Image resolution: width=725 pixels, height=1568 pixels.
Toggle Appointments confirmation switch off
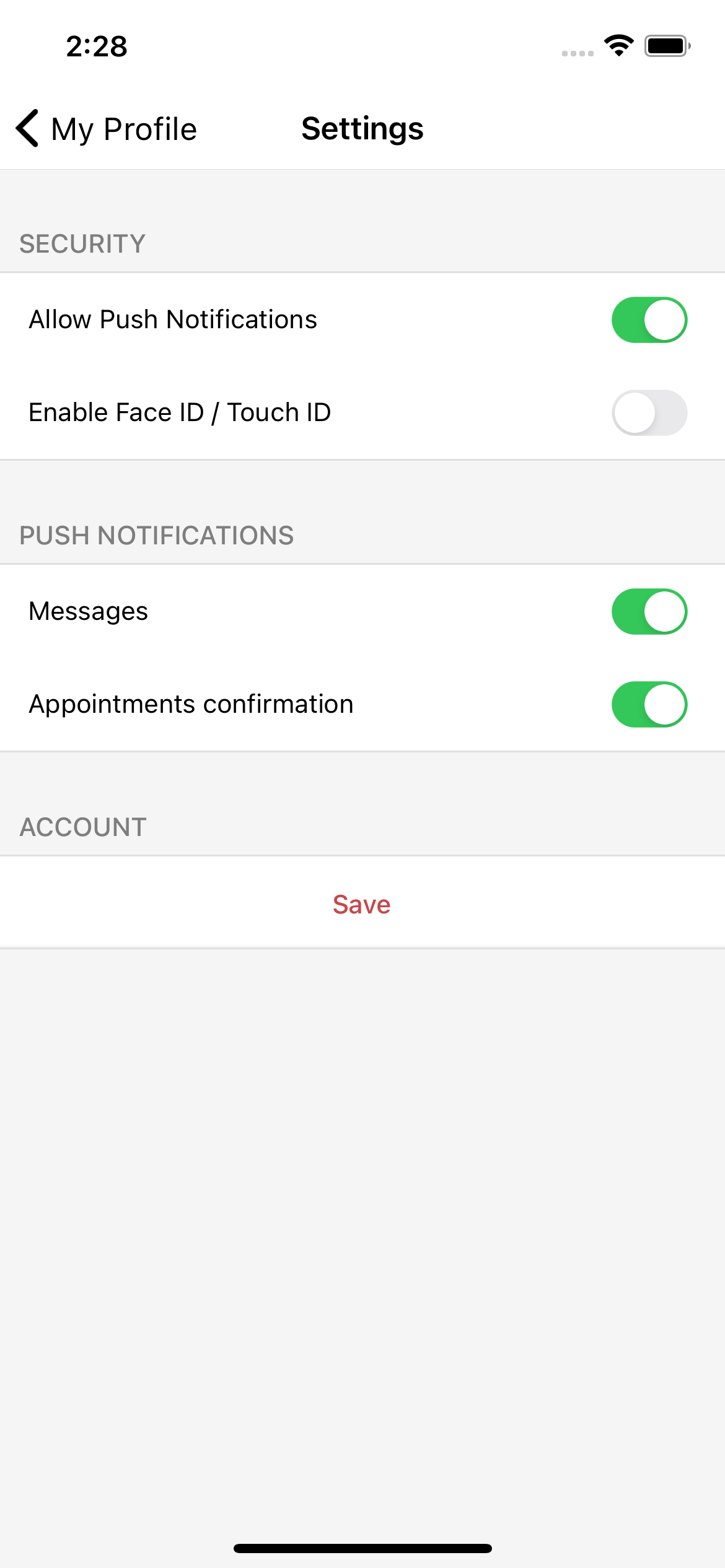click(x=649, y=704)
